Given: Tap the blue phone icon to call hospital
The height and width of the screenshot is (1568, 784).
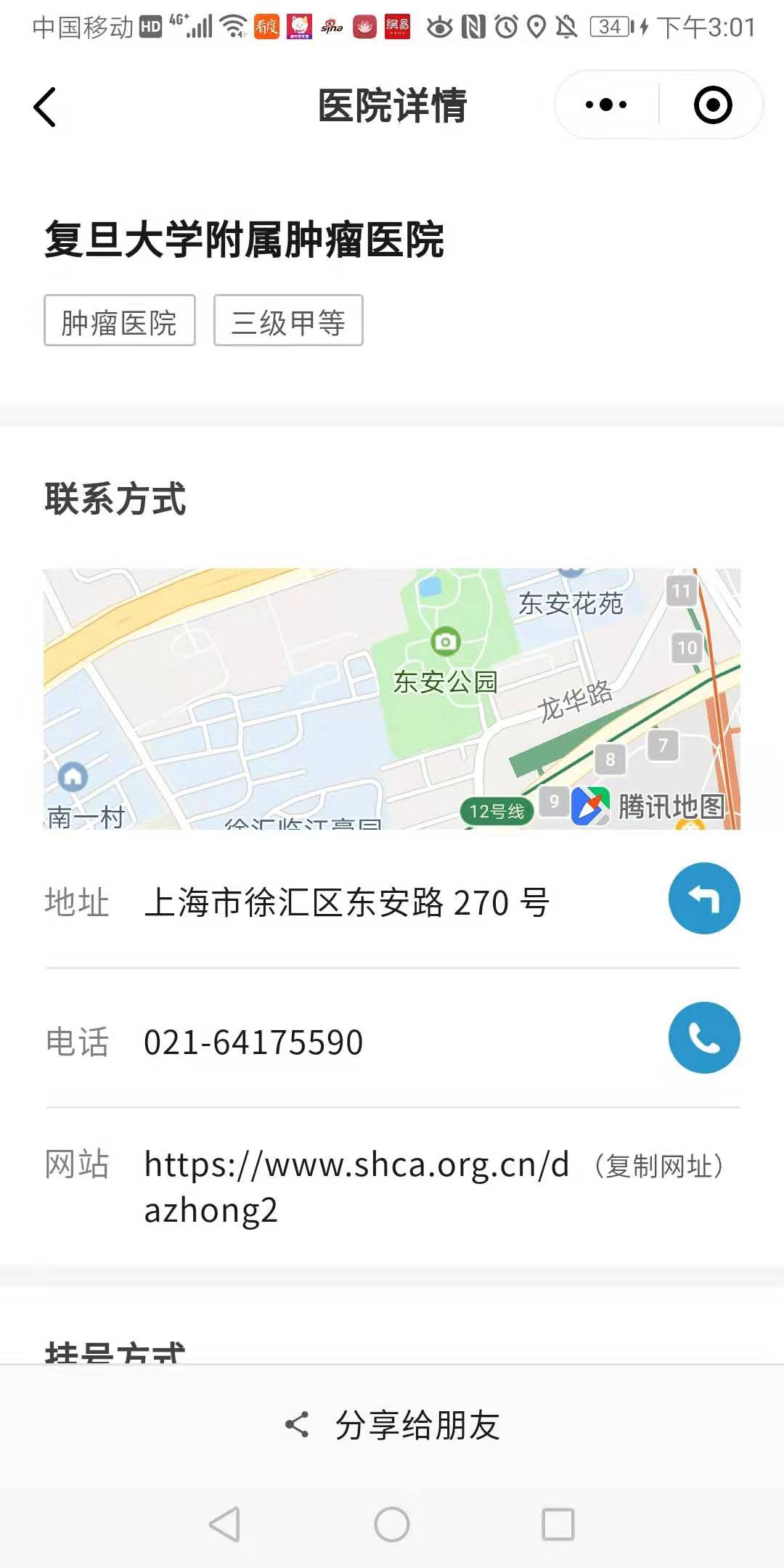Looking at the screenshot, I should [703, 1038].
